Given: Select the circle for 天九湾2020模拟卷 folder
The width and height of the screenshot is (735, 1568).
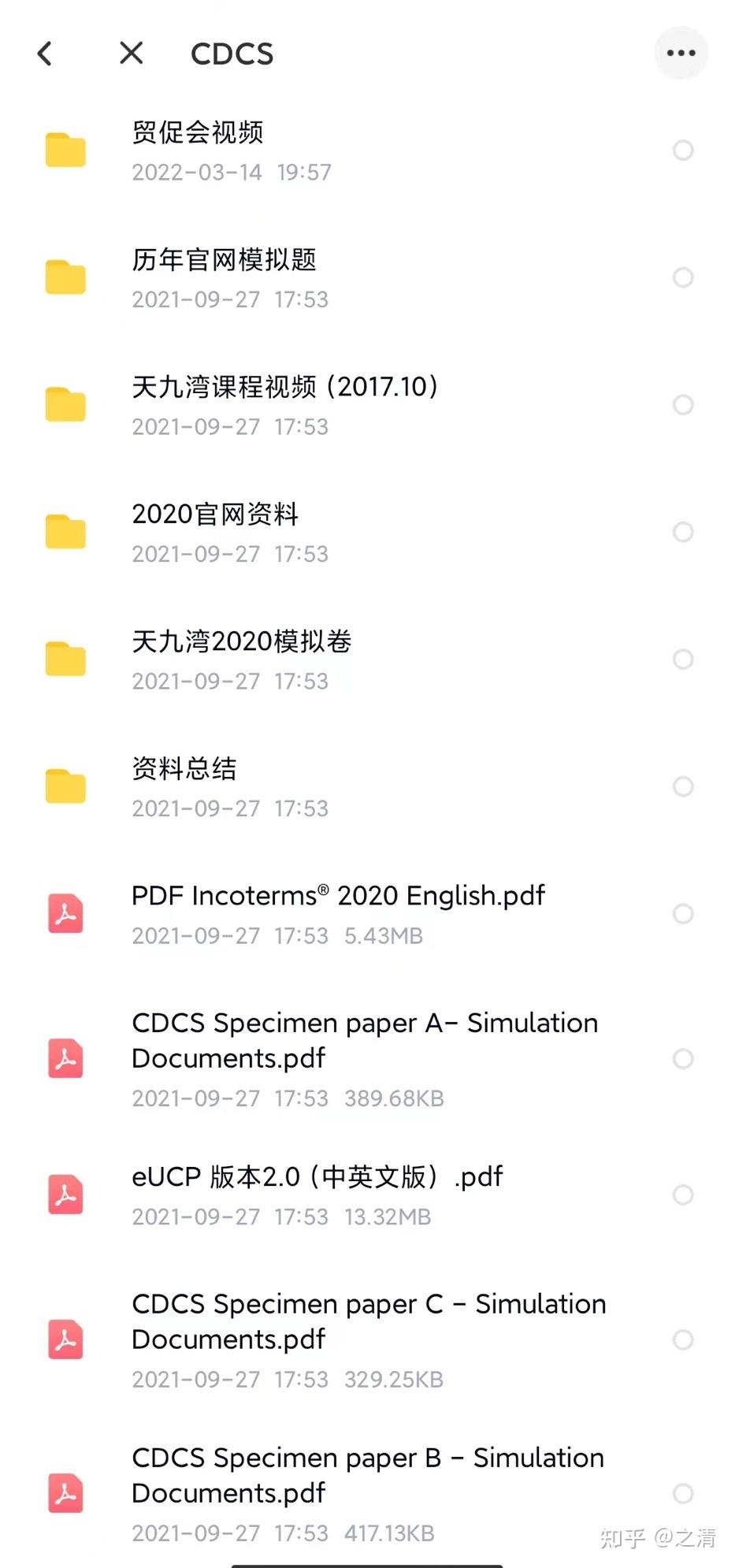Looking at the screenshot, I should (682, 660).
